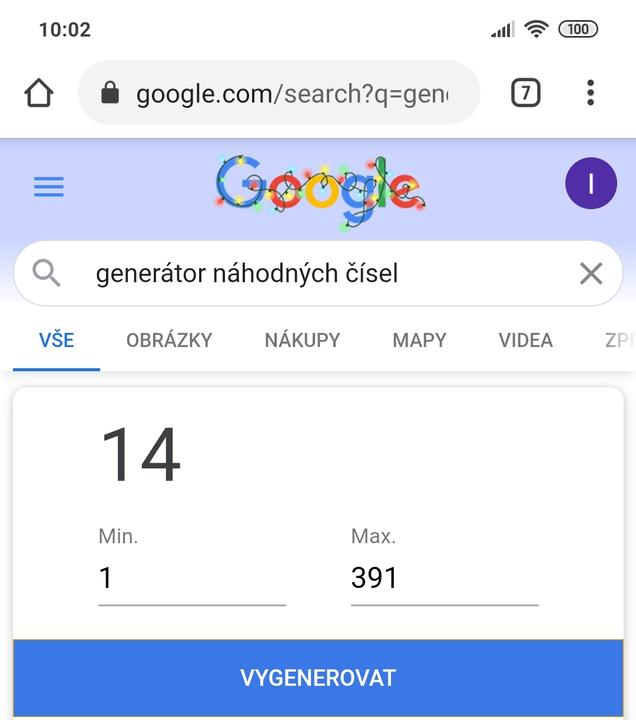The height and width of the screenshot is (720, 636).
Task: Edit the search query field
Action: [x=300, y=273]
